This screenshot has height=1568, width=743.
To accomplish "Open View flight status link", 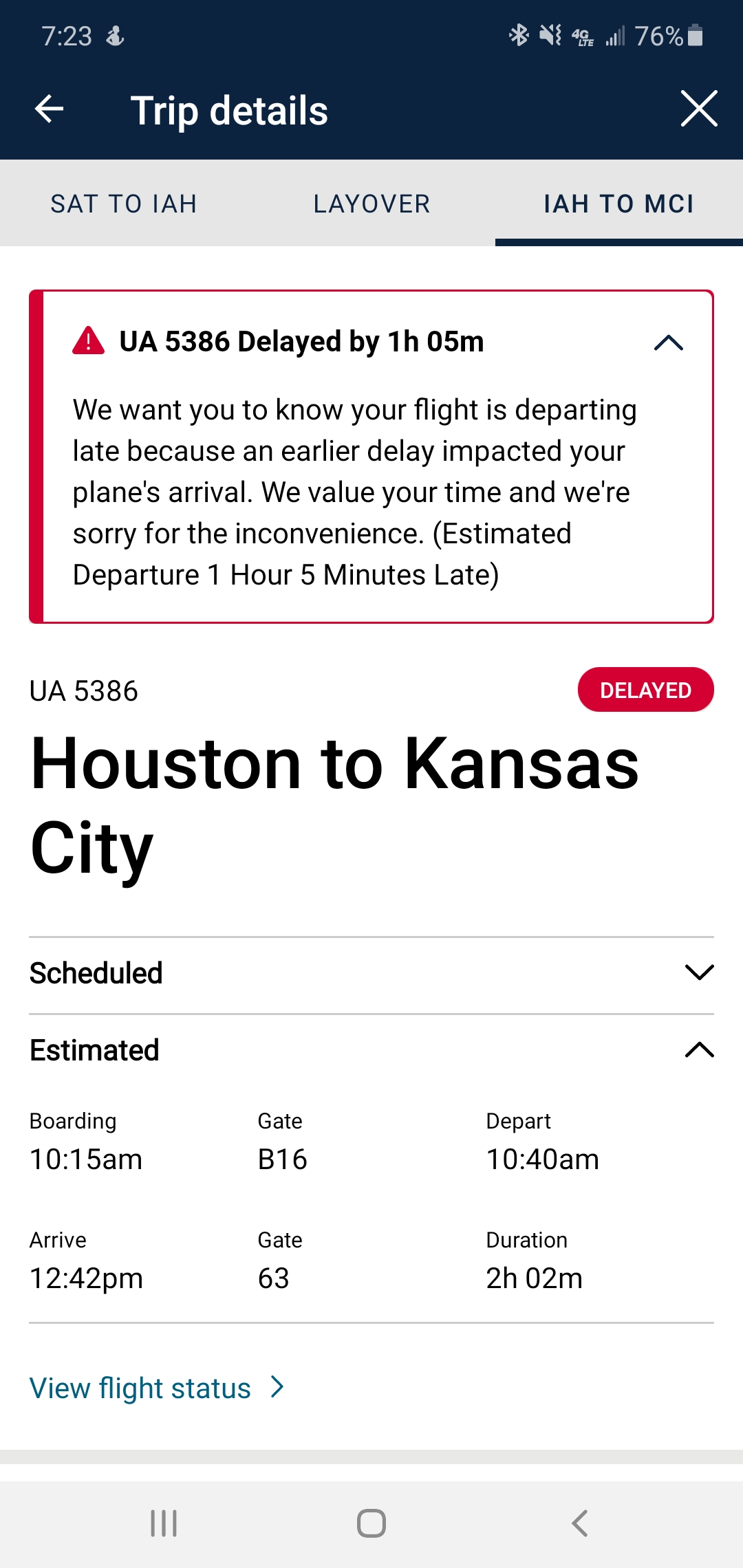I will pos(157,1388).
